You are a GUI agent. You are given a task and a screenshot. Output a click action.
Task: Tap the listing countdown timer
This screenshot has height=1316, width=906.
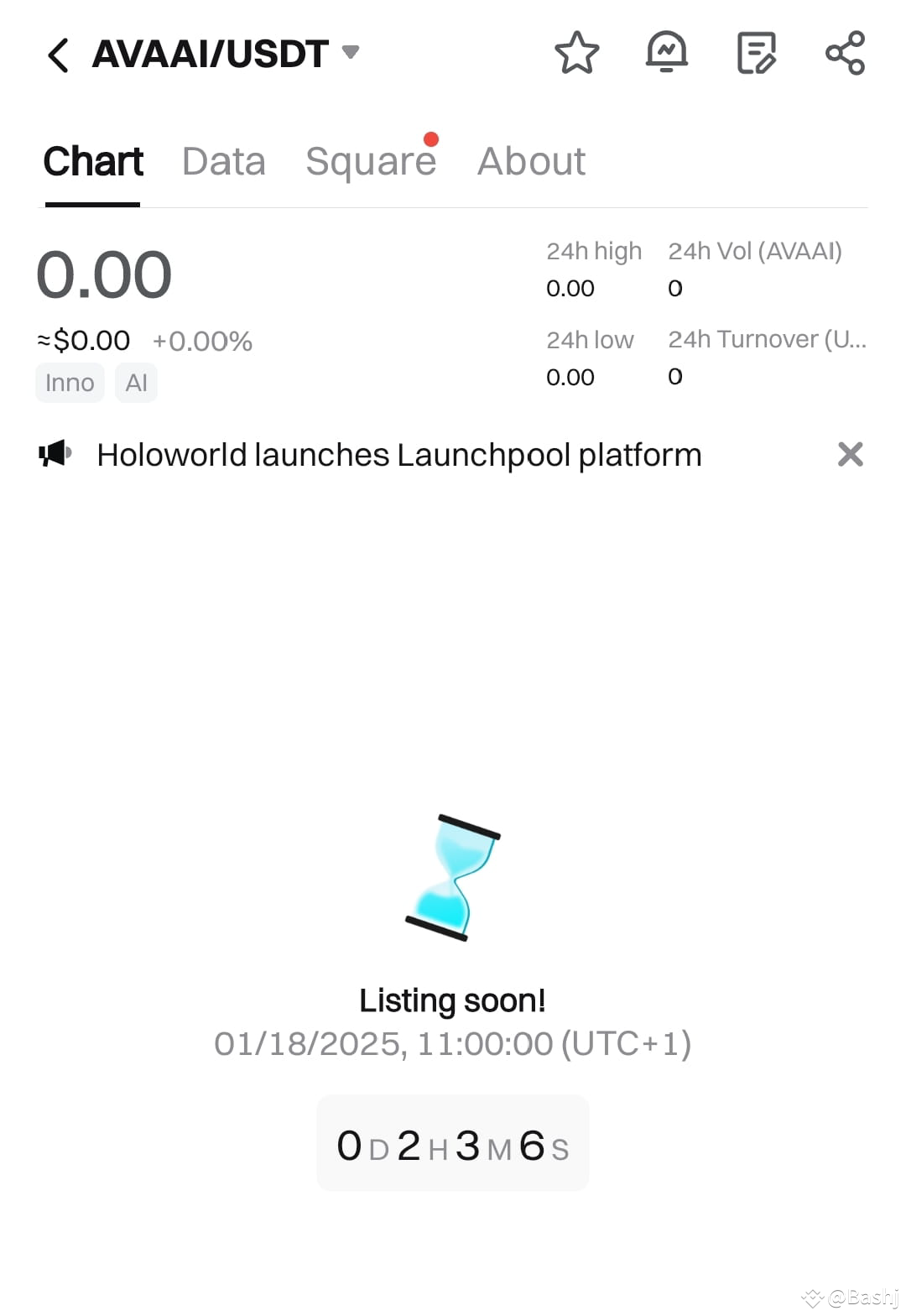click(452, 1143)
